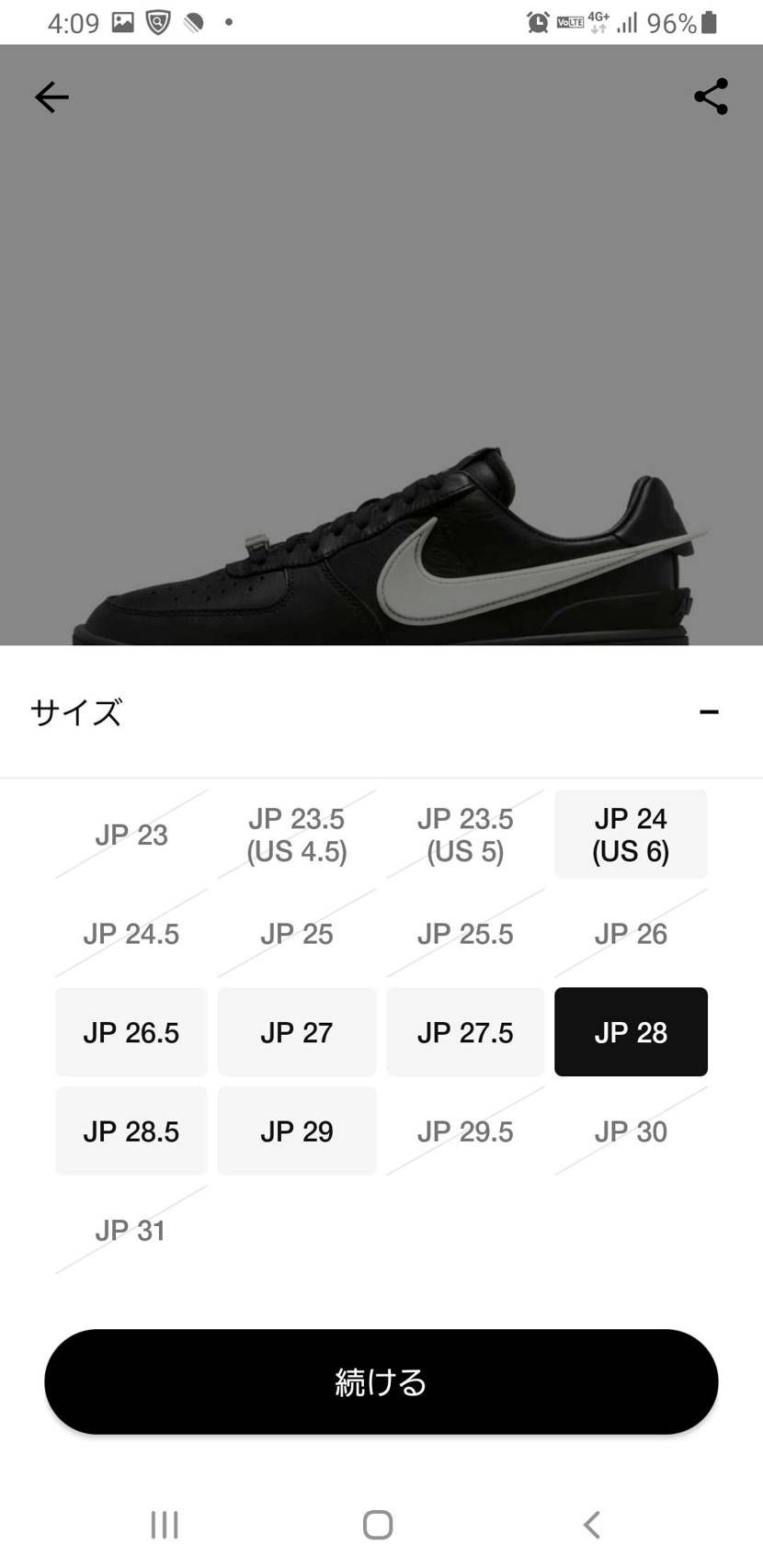Viewport: 763px width, 1568px height.
Task: Pick size JP 29
Action: coord(296,1131)
